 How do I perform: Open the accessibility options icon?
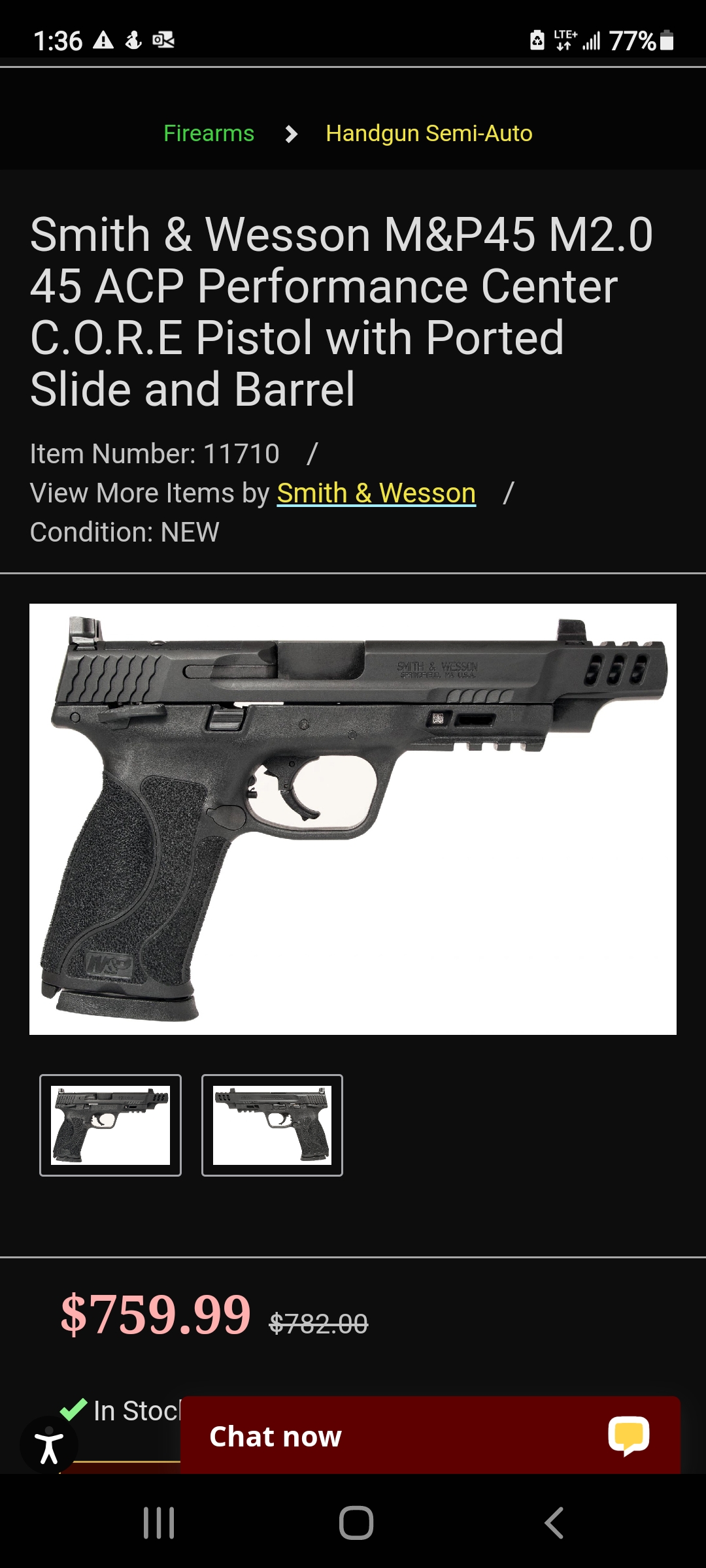tap(49, 1445)
